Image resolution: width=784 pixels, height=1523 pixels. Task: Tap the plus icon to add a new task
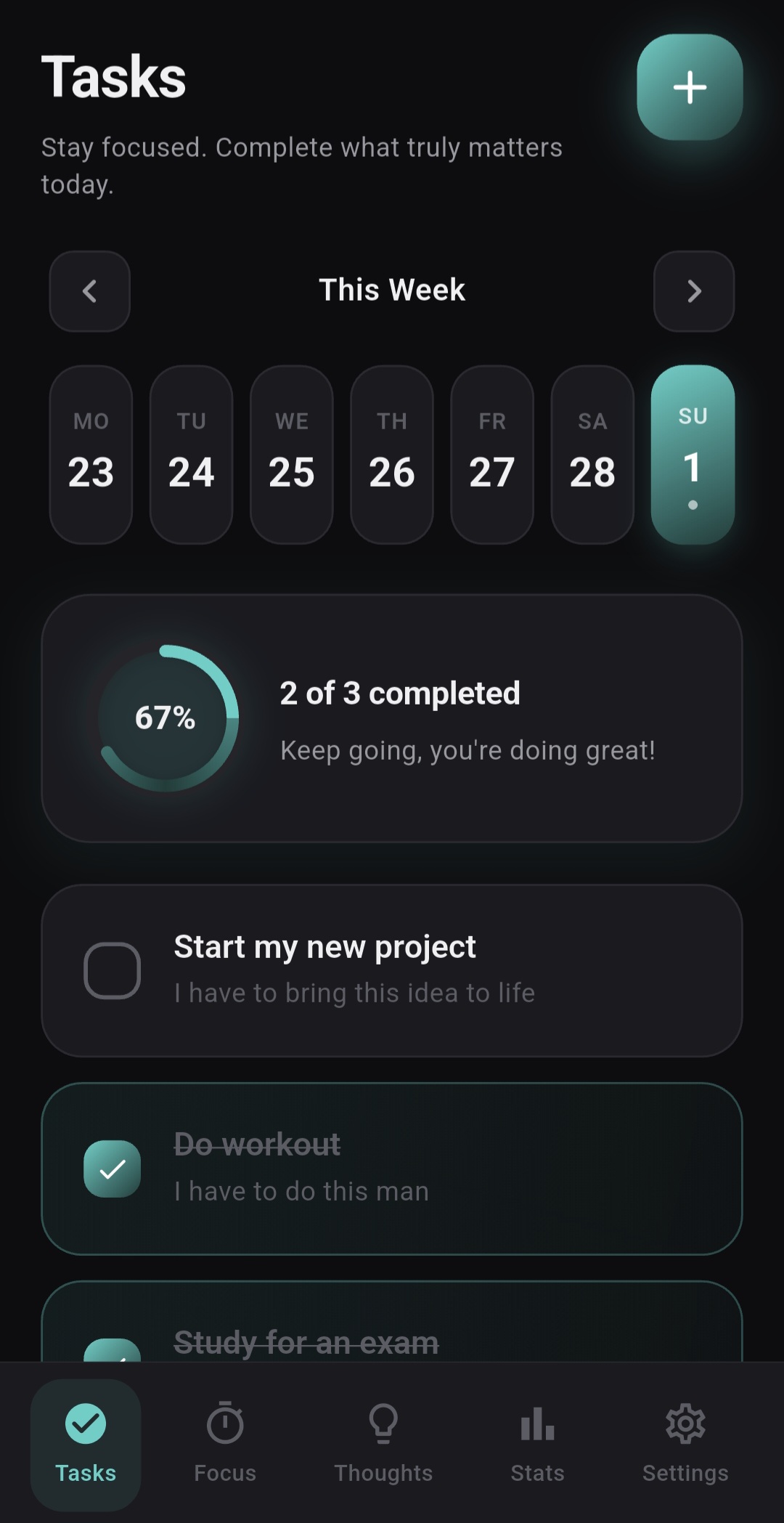(x=688, y=88)
